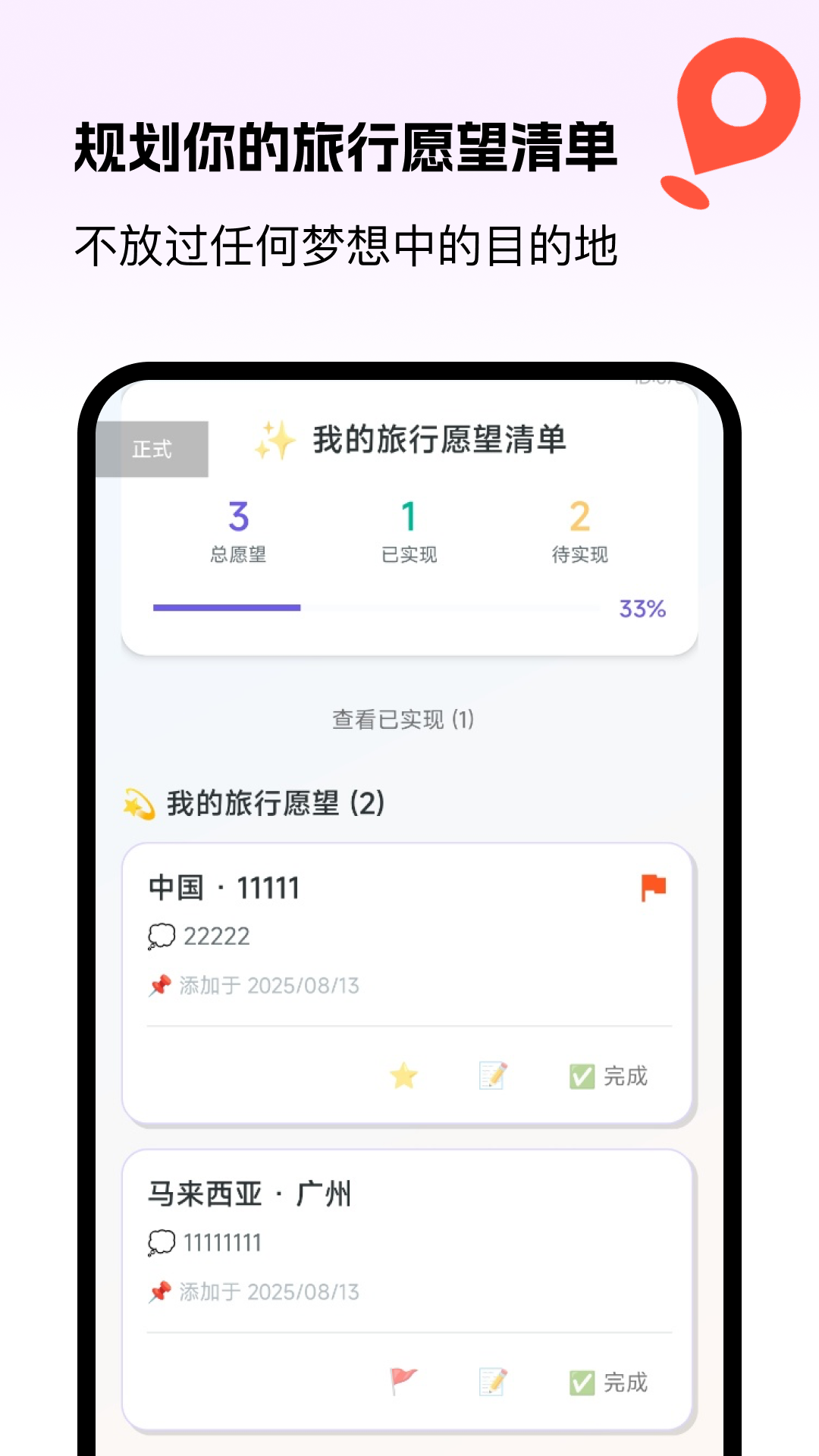This screenshot has height=1456, width=819.
Task: Select the 已实现 stat filter
Action: 409,531
